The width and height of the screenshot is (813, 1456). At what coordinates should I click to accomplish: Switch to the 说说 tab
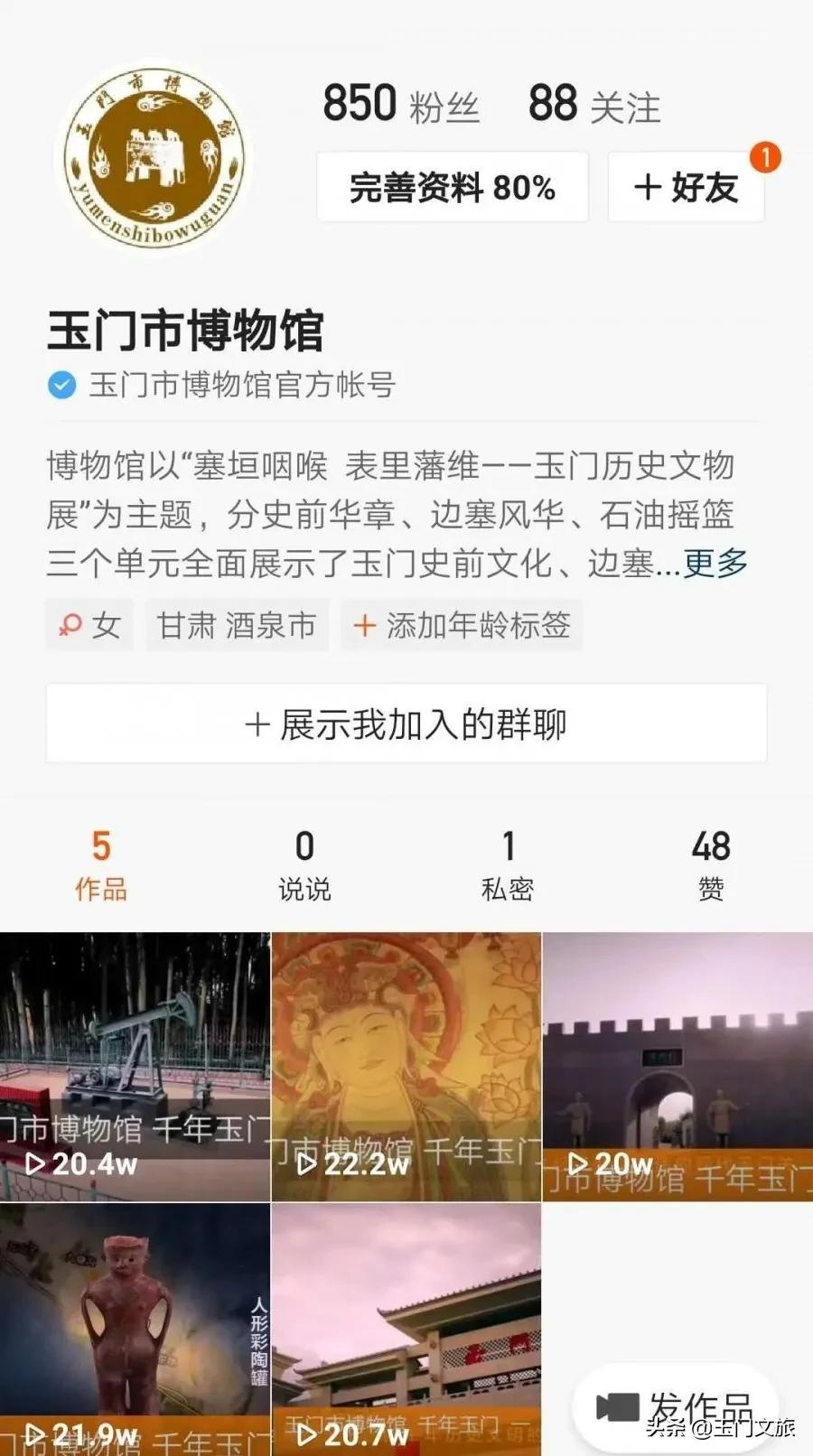[x=304, y=863]
